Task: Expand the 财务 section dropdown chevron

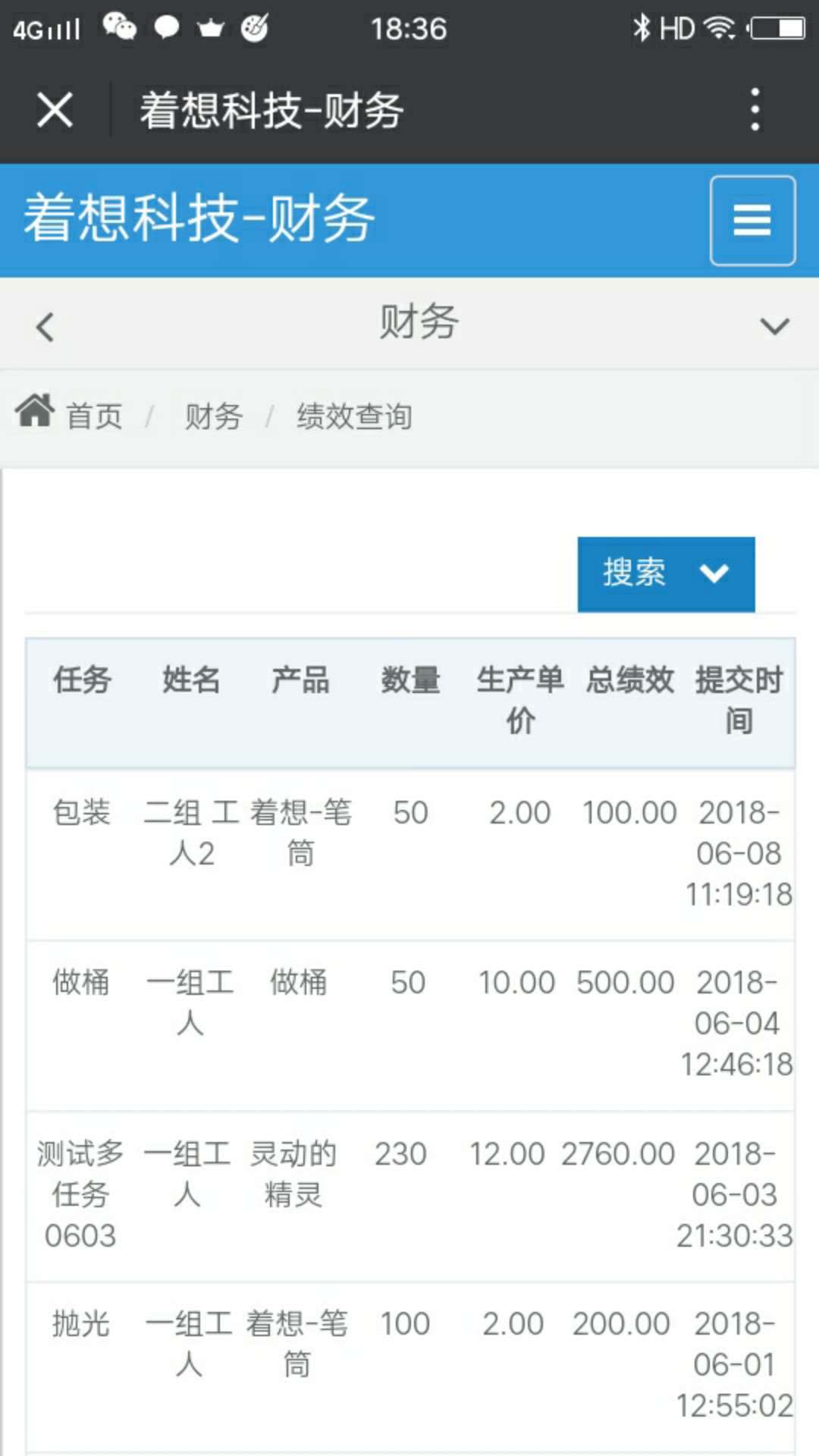Action: tap(774, 327)
